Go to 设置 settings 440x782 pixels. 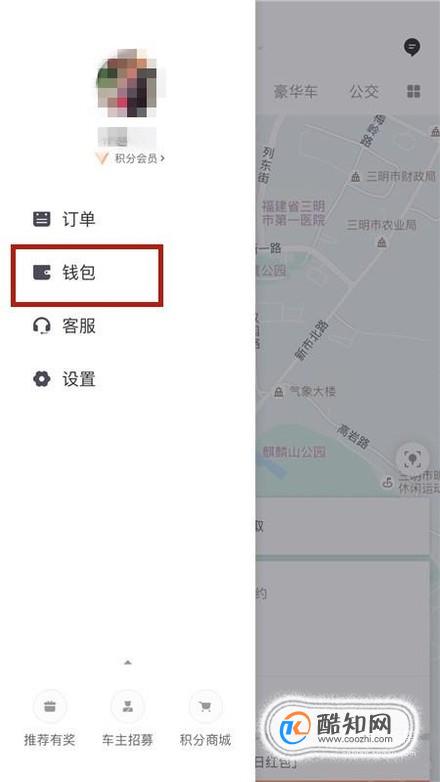click(64, 379)
